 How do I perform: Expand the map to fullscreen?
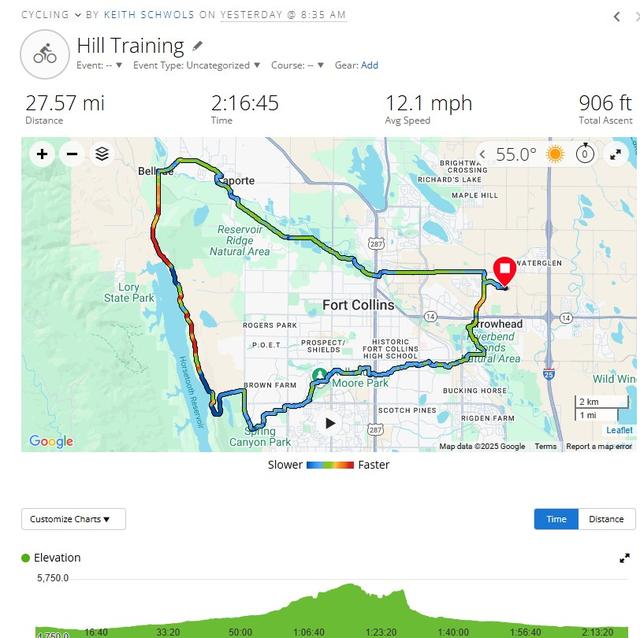(616, 154)
